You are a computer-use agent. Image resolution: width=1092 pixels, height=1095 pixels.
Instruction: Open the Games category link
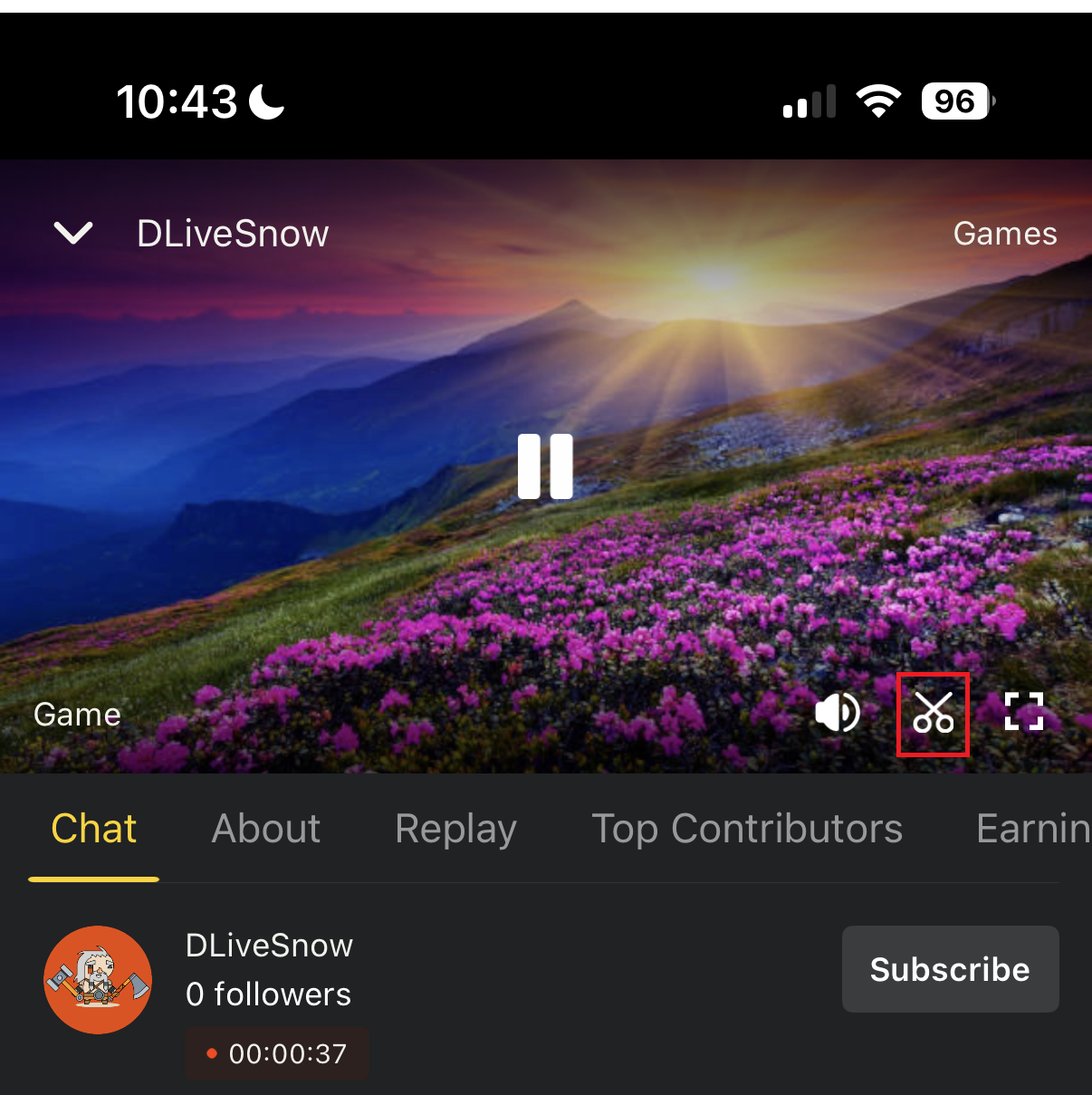[1004, 234]
